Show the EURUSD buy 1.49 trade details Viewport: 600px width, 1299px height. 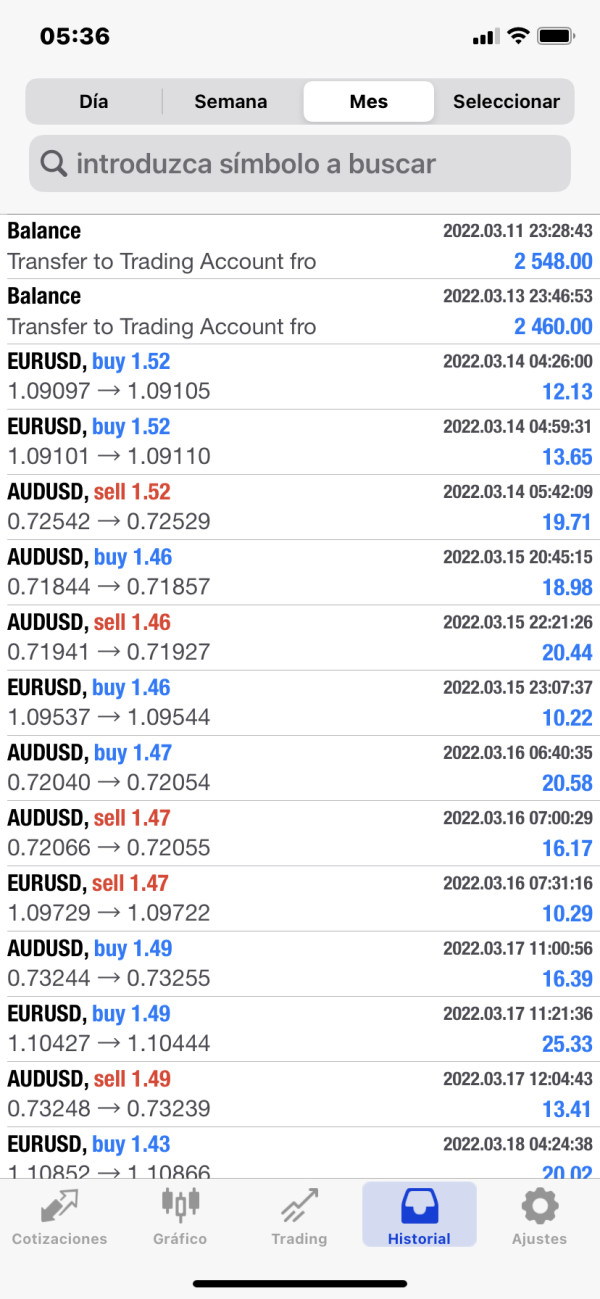pyautogui.click(x=300, y=1028)
